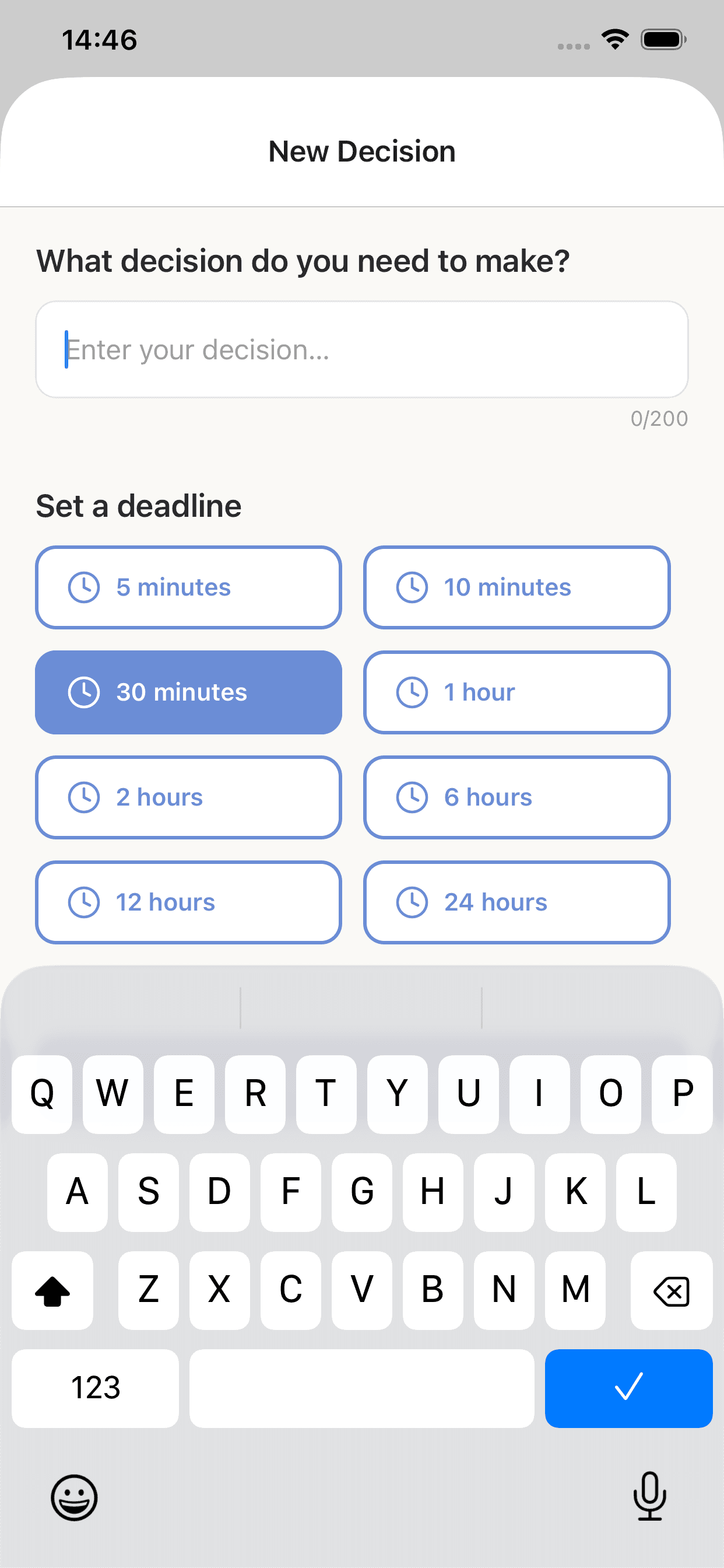Select the 5 minutes deadline
This screenshot has height=1568, width=724.
coord(189,587)
